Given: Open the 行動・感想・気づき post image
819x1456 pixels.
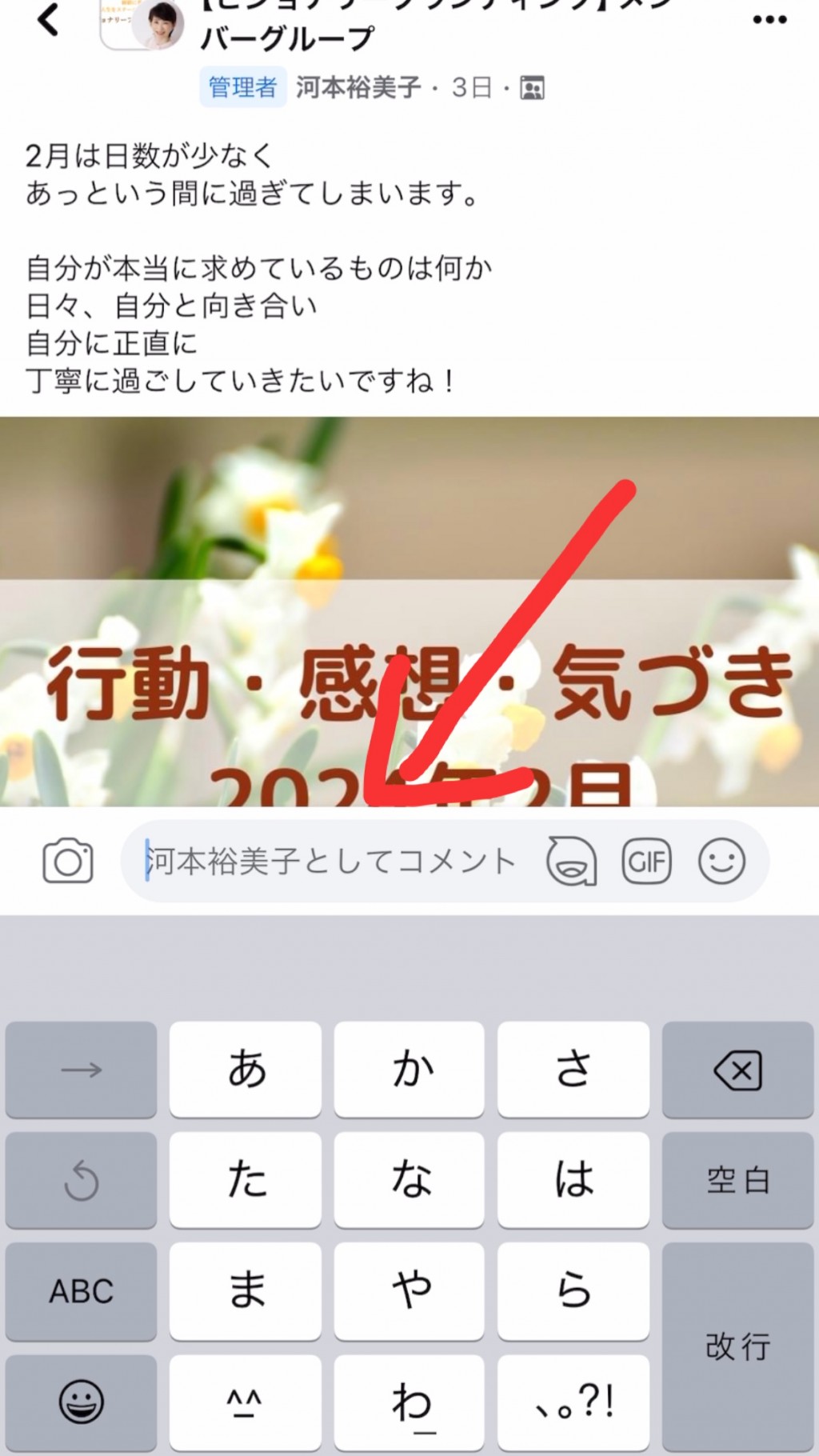Looking at the screenshot, I should pos(409,611).
